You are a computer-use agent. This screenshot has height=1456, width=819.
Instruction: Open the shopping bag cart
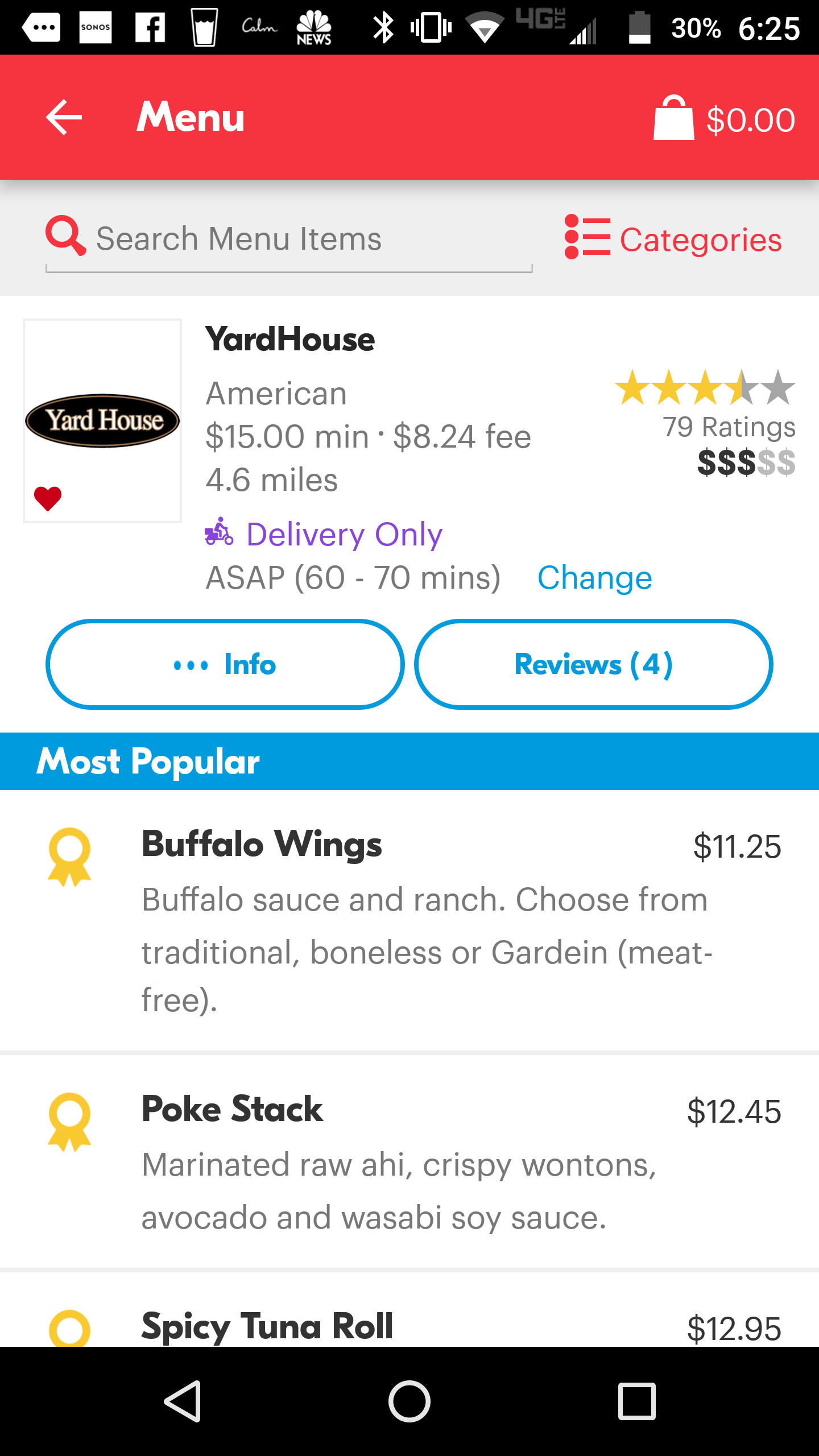[723, 118]
